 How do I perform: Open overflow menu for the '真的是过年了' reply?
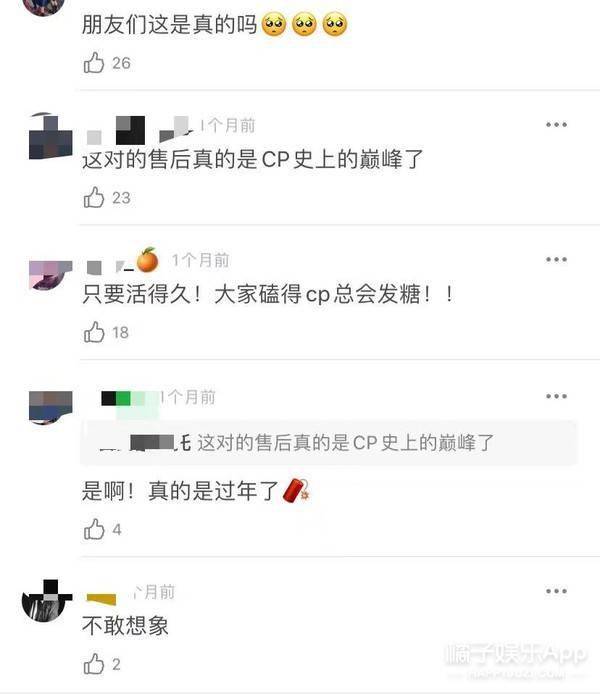556,397
